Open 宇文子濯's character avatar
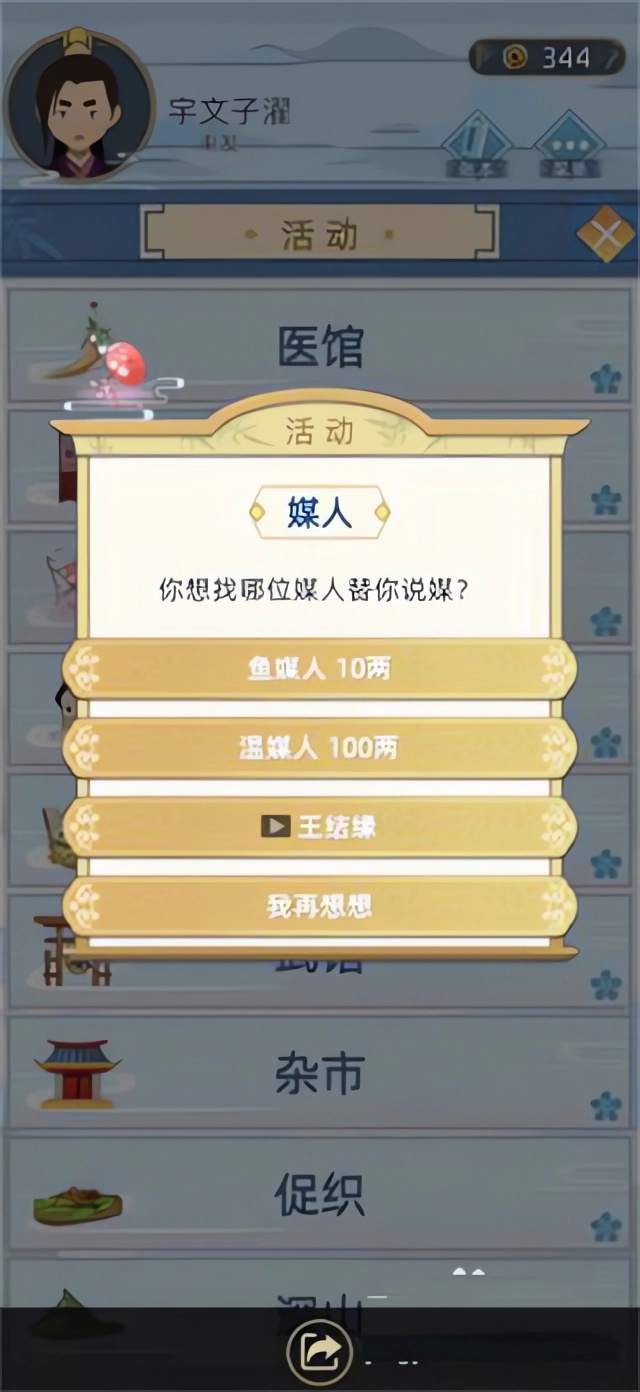The height and width of the screenshot is (1392, 640). click(x=80, y=107)
